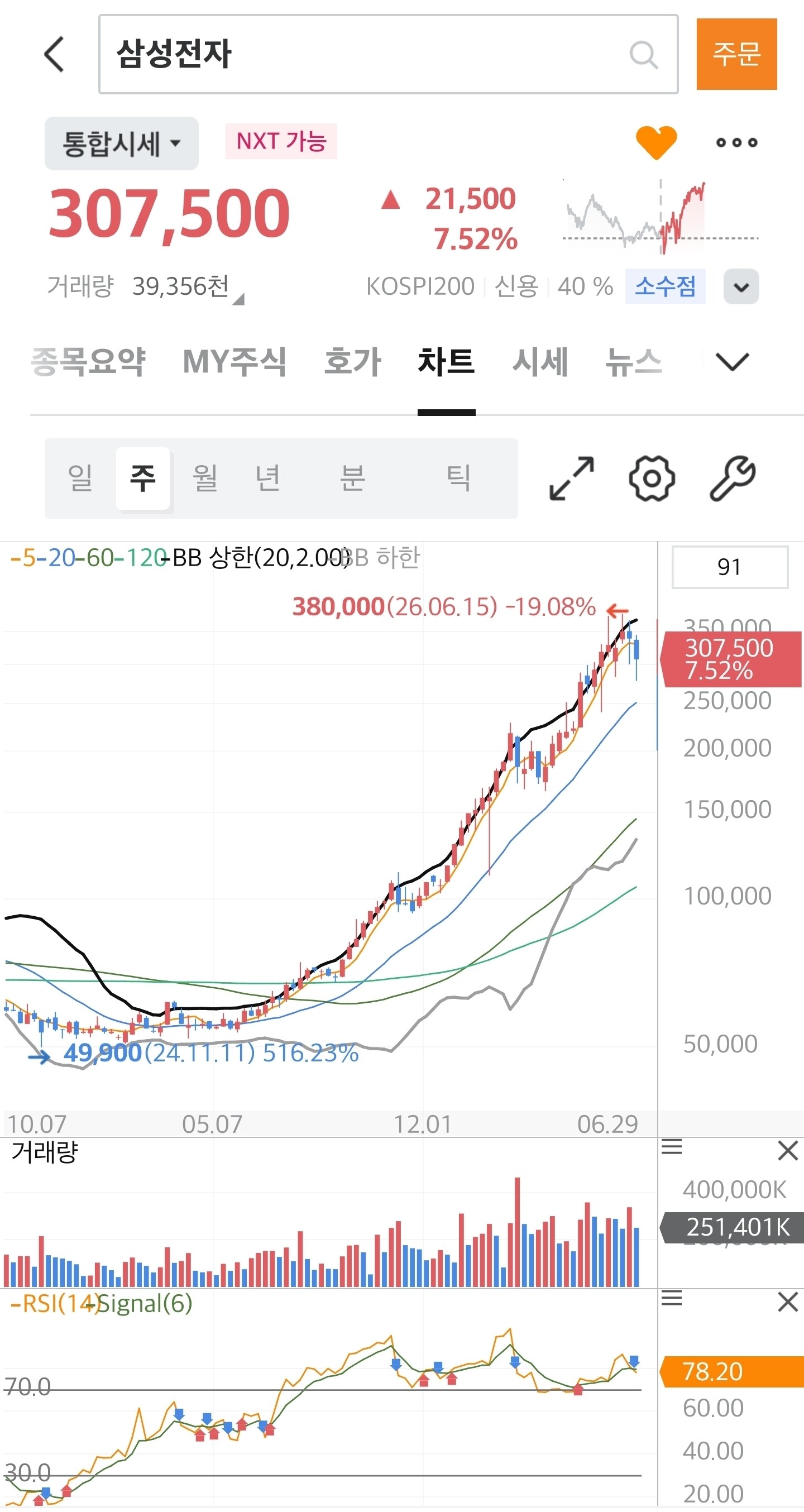This screenshot has width=804, height=1512.
Task: Switch to the MY주식 tab
Action: coord(234,362)
